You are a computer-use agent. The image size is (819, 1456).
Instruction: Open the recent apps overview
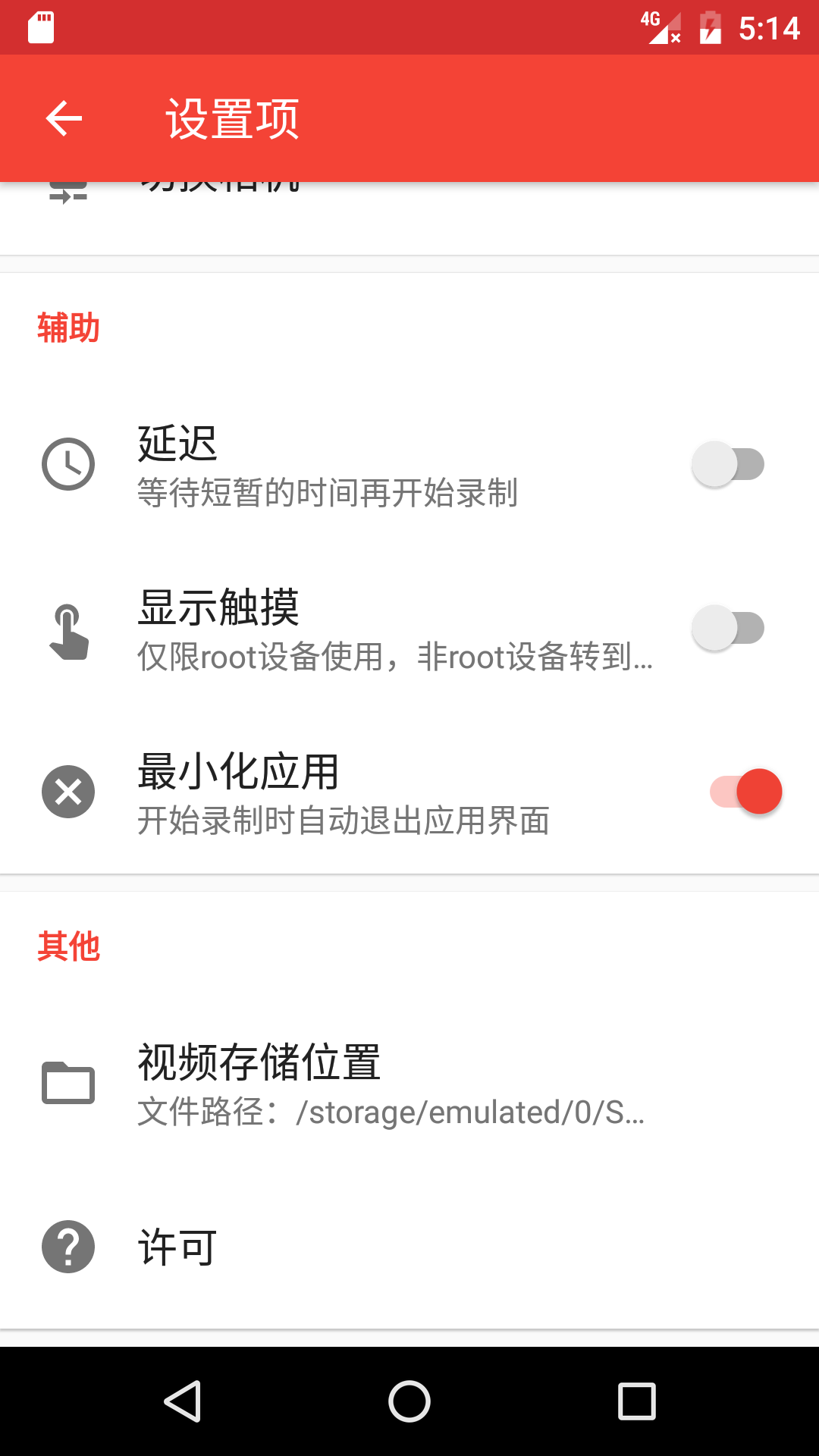[x=637, y=1401]
